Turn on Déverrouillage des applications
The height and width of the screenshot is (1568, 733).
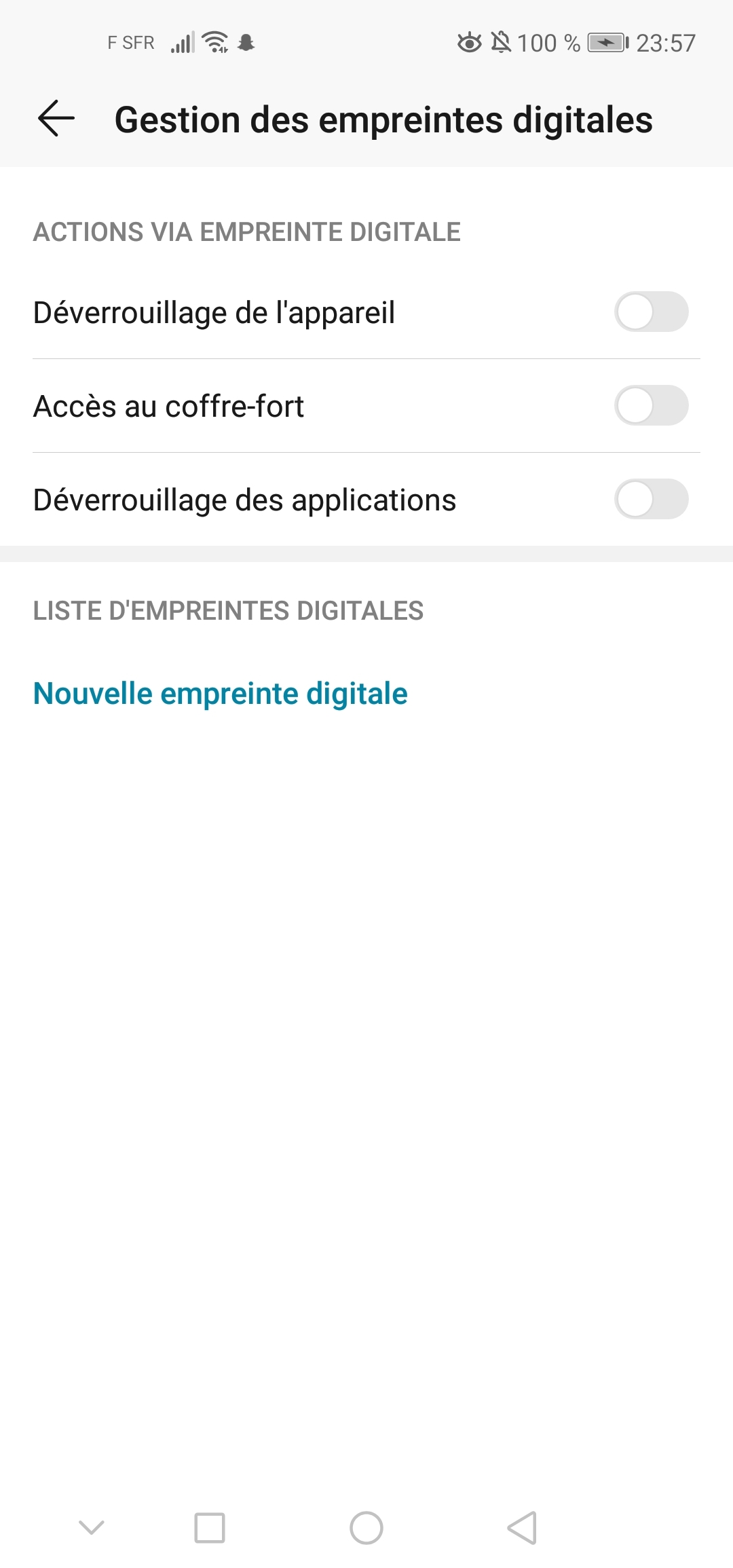652,500
